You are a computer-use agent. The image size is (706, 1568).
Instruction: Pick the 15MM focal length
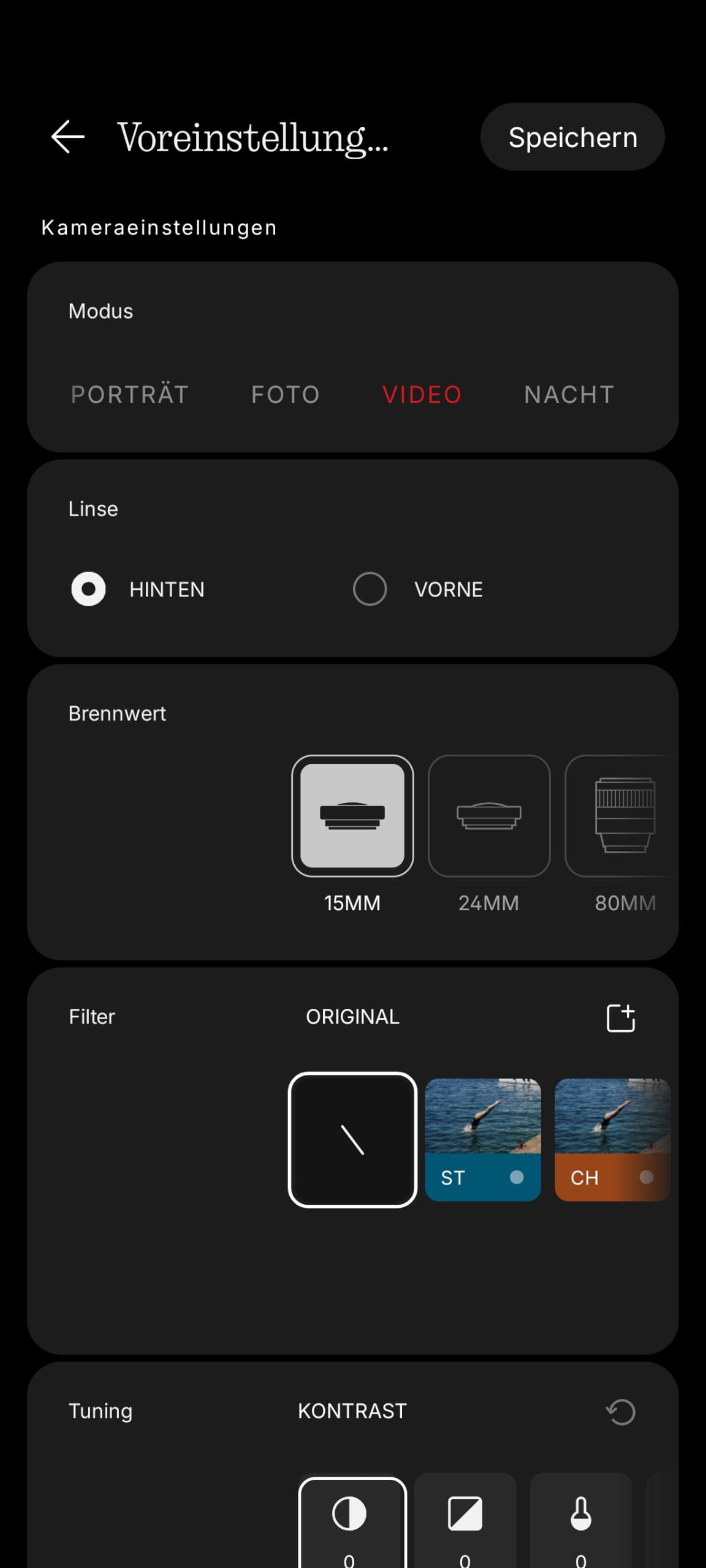[352, 816]
